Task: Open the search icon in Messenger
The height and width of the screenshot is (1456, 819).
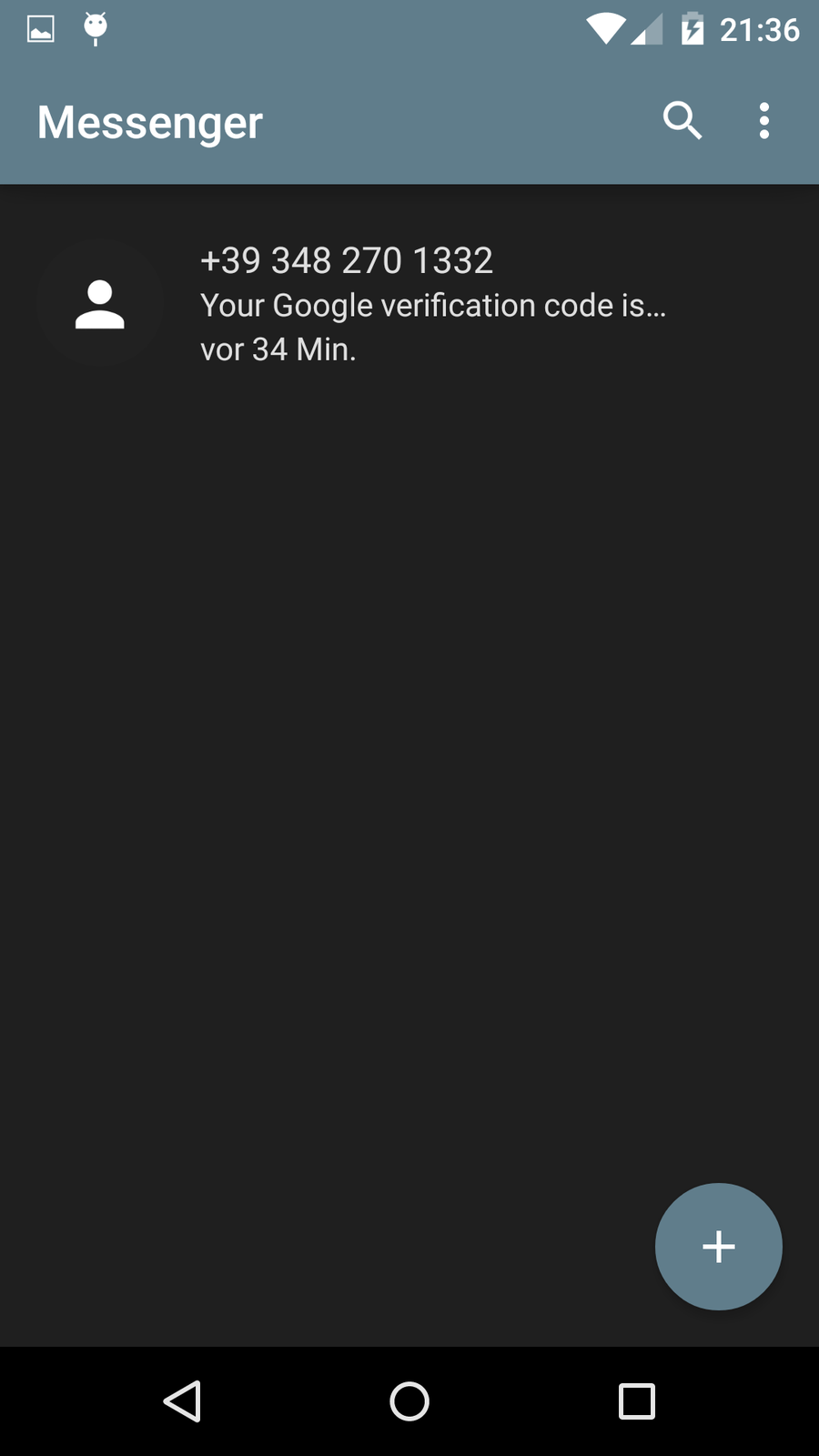Action: 682,120
